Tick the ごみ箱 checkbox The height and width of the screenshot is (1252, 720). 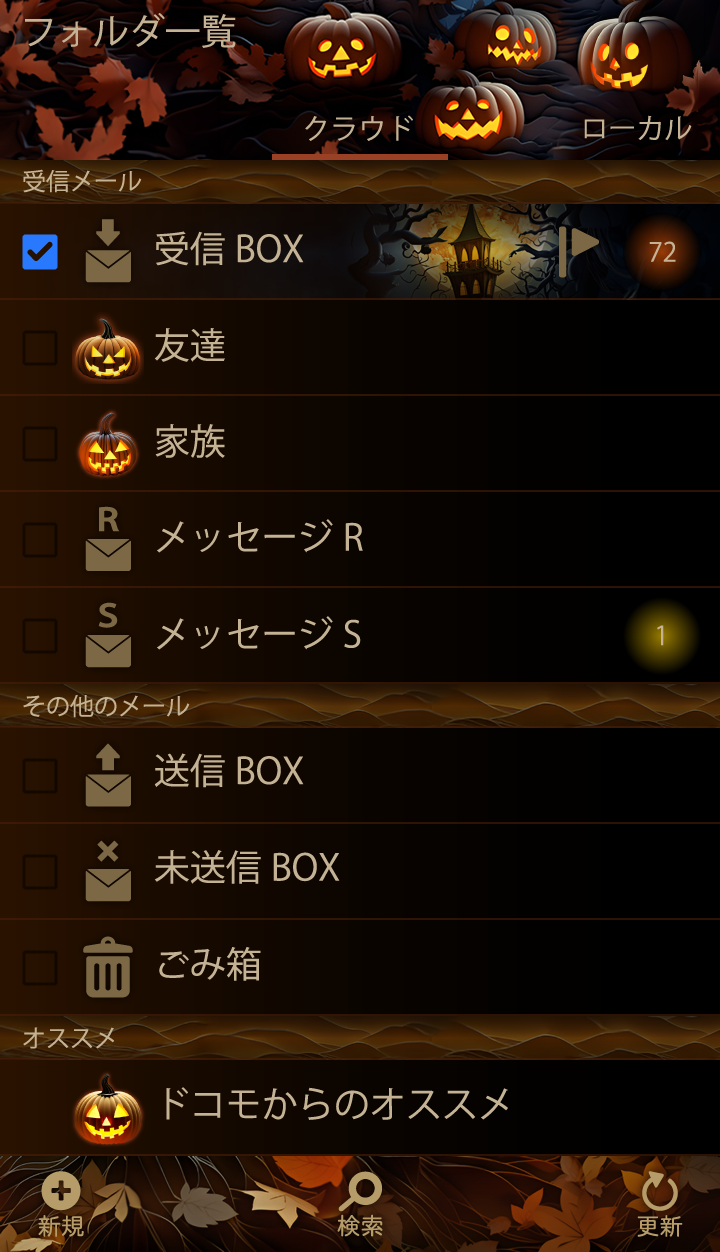40,968
